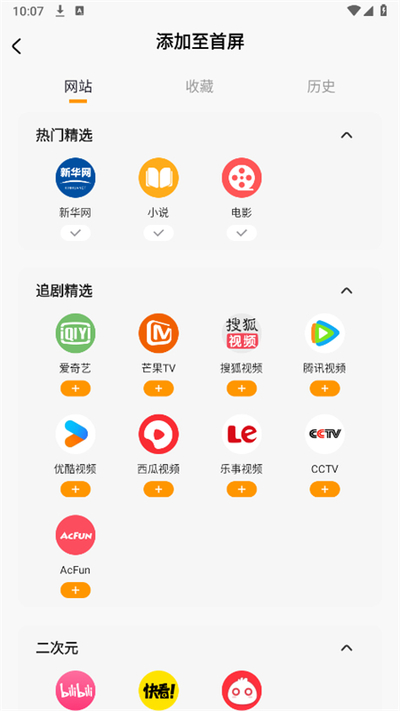Image resolution: width=400 pixels, height=711 pixels.
Task: Add 爱奇艺 to the home screen
Action: click(x=75, y=389)
